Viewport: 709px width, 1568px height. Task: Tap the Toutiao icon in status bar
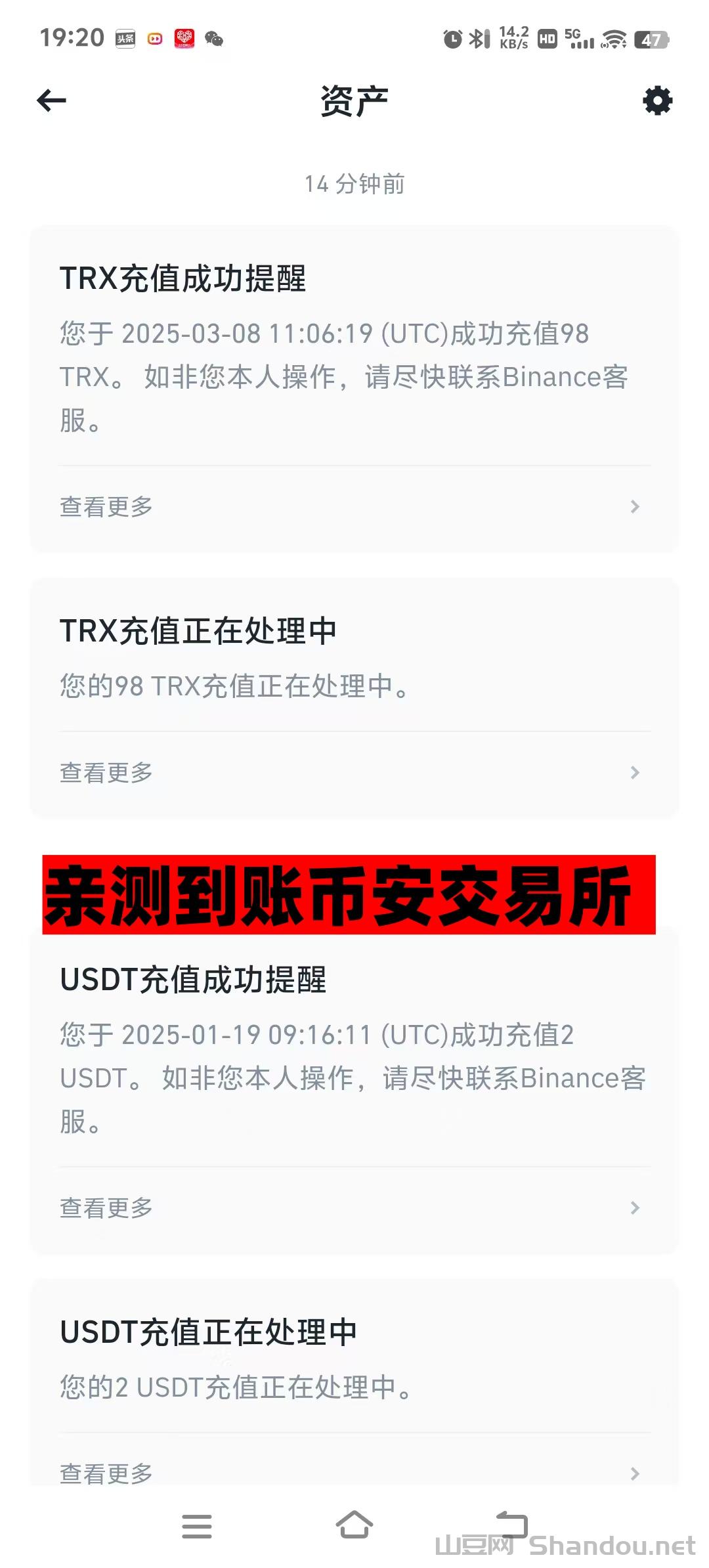pos(124,39)
